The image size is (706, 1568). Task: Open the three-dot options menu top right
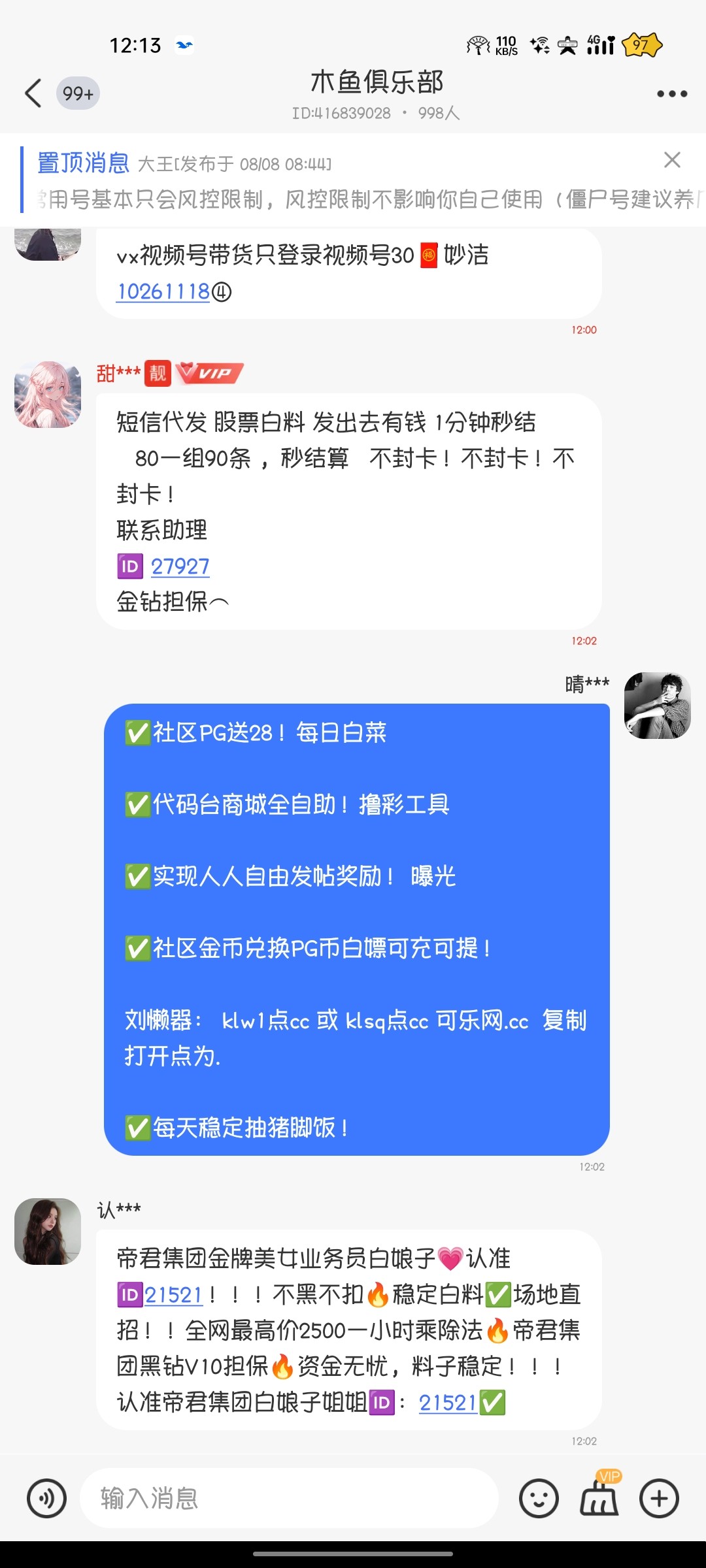671,94
